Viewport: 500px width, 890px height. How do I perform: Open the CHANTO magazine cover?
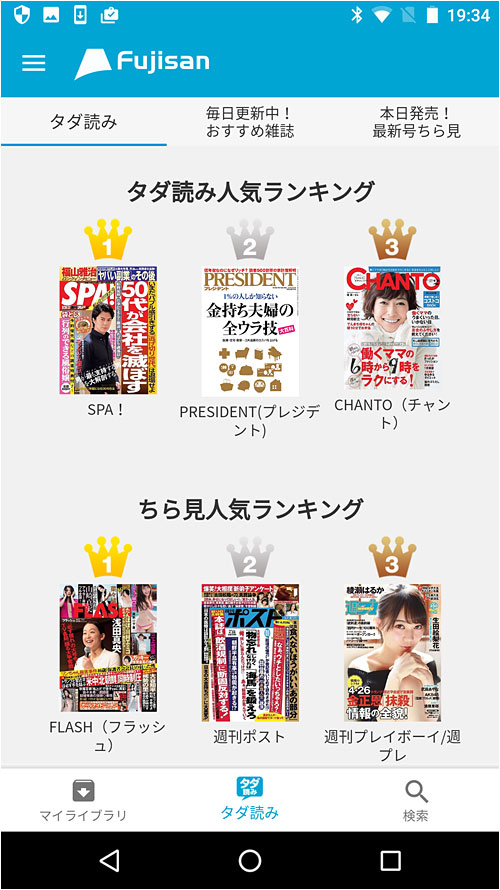pyautogui.click(x=392, y=328)
